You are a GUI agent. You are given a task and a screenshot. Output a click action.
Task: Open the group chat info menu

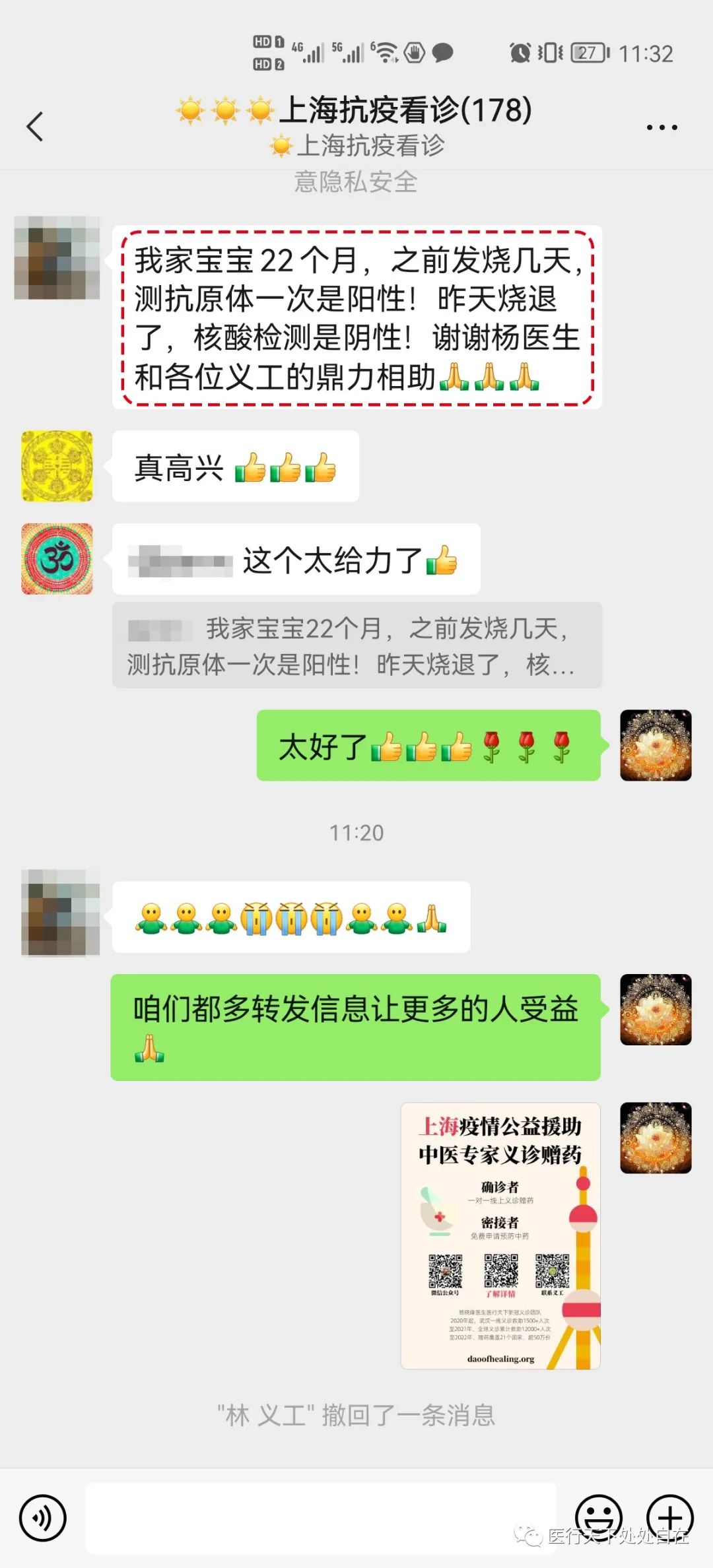pos(662,127)
